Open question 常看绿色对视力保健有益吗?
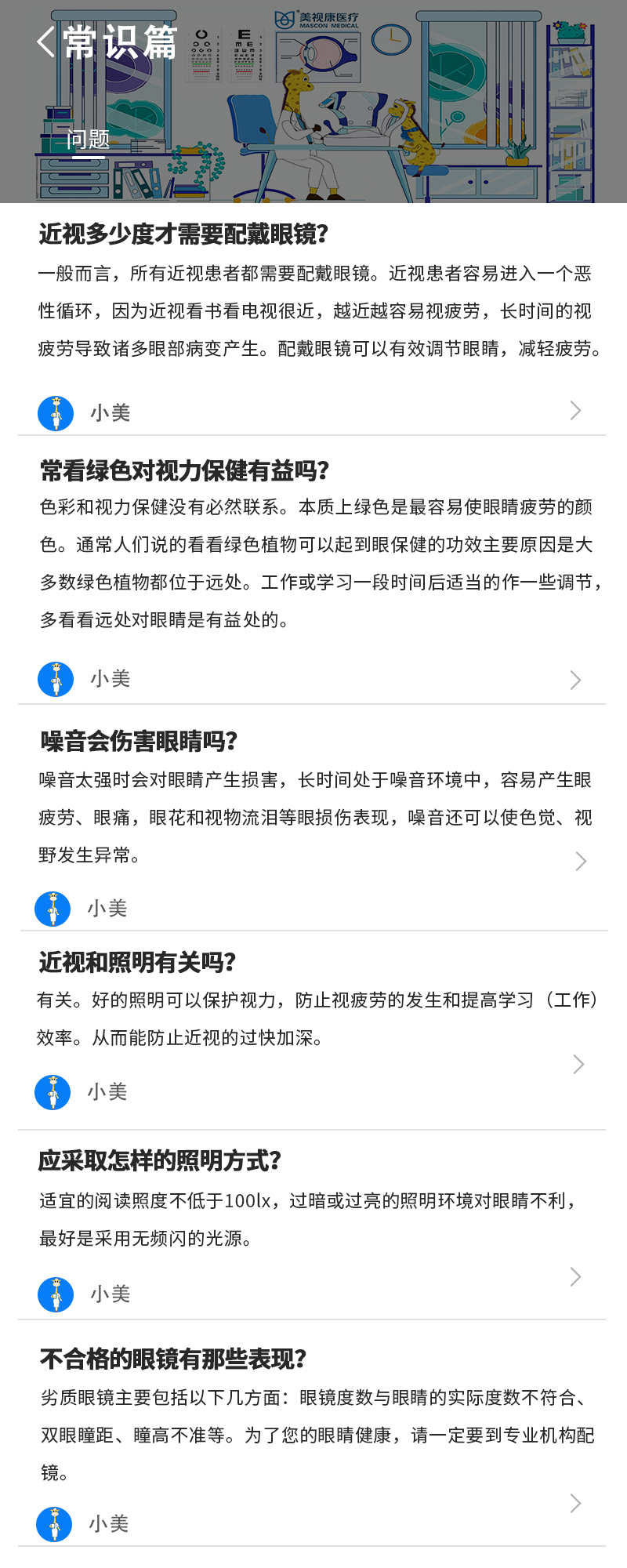The height and width of the screenshot is (1568, 627). tap(185, 470)
